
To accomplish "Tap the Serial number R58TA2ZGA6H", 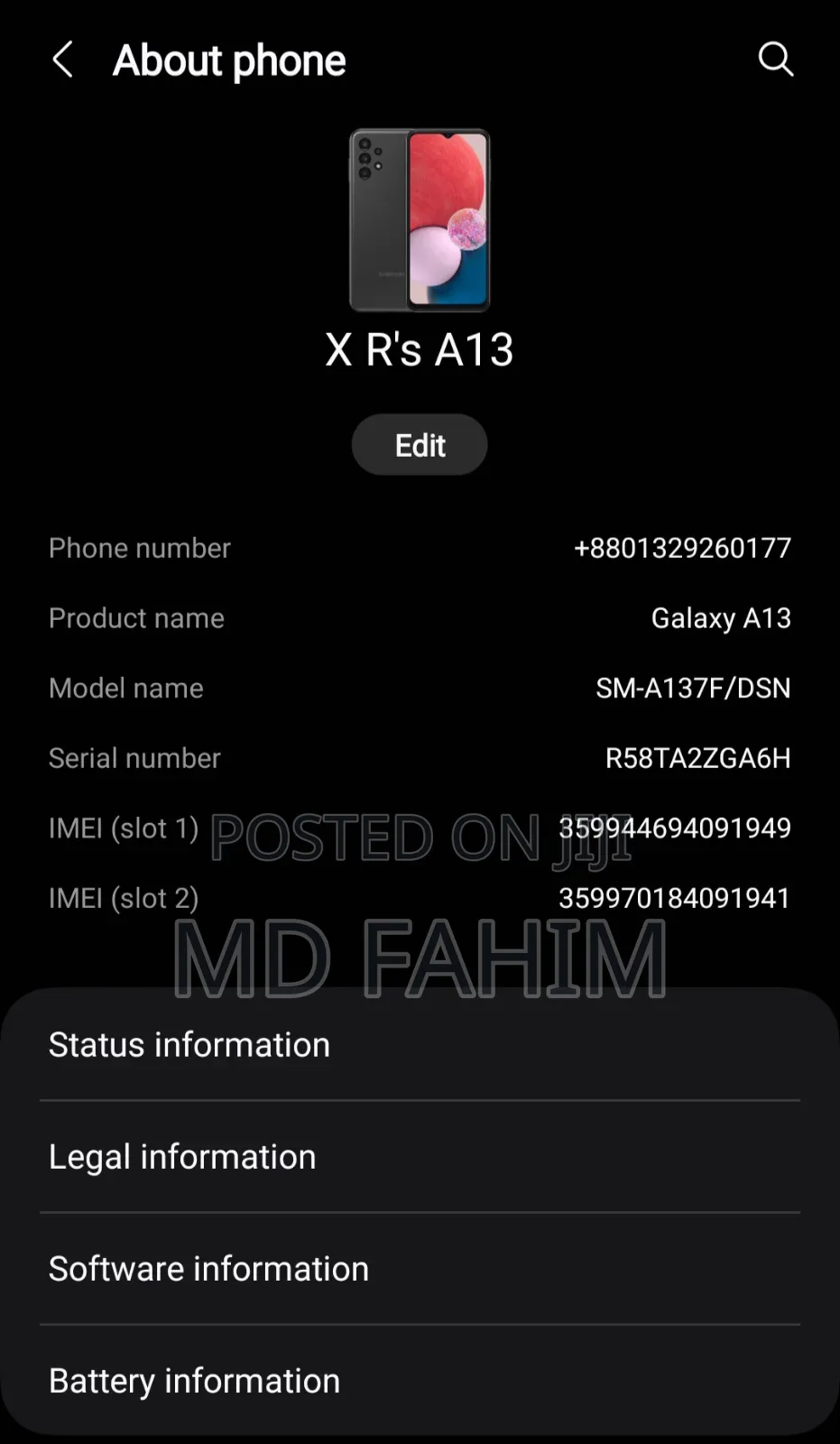I will (x=697, y=758).
